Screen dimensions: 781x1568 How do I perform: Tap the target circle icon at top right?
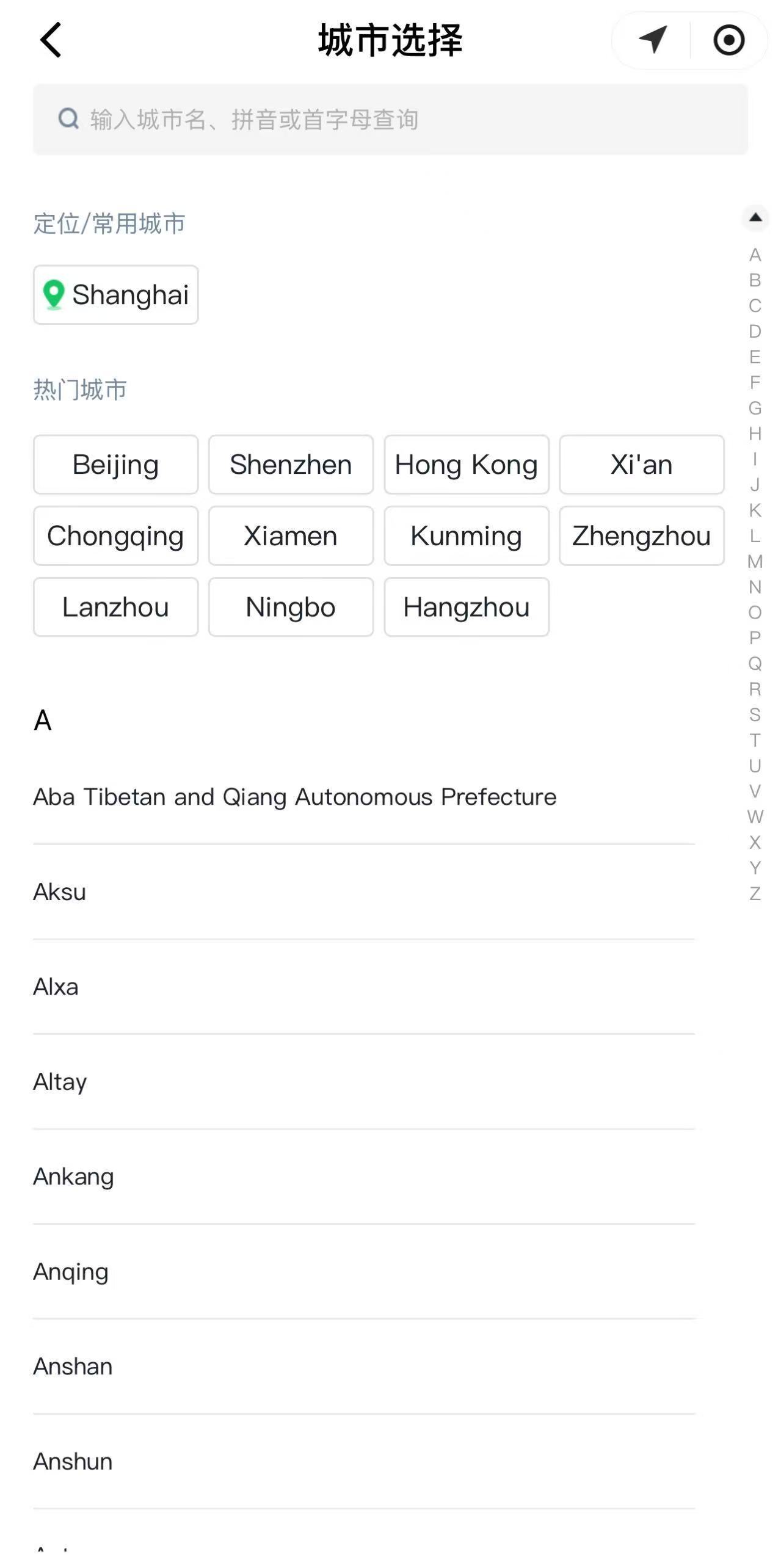tap(729, 40)
